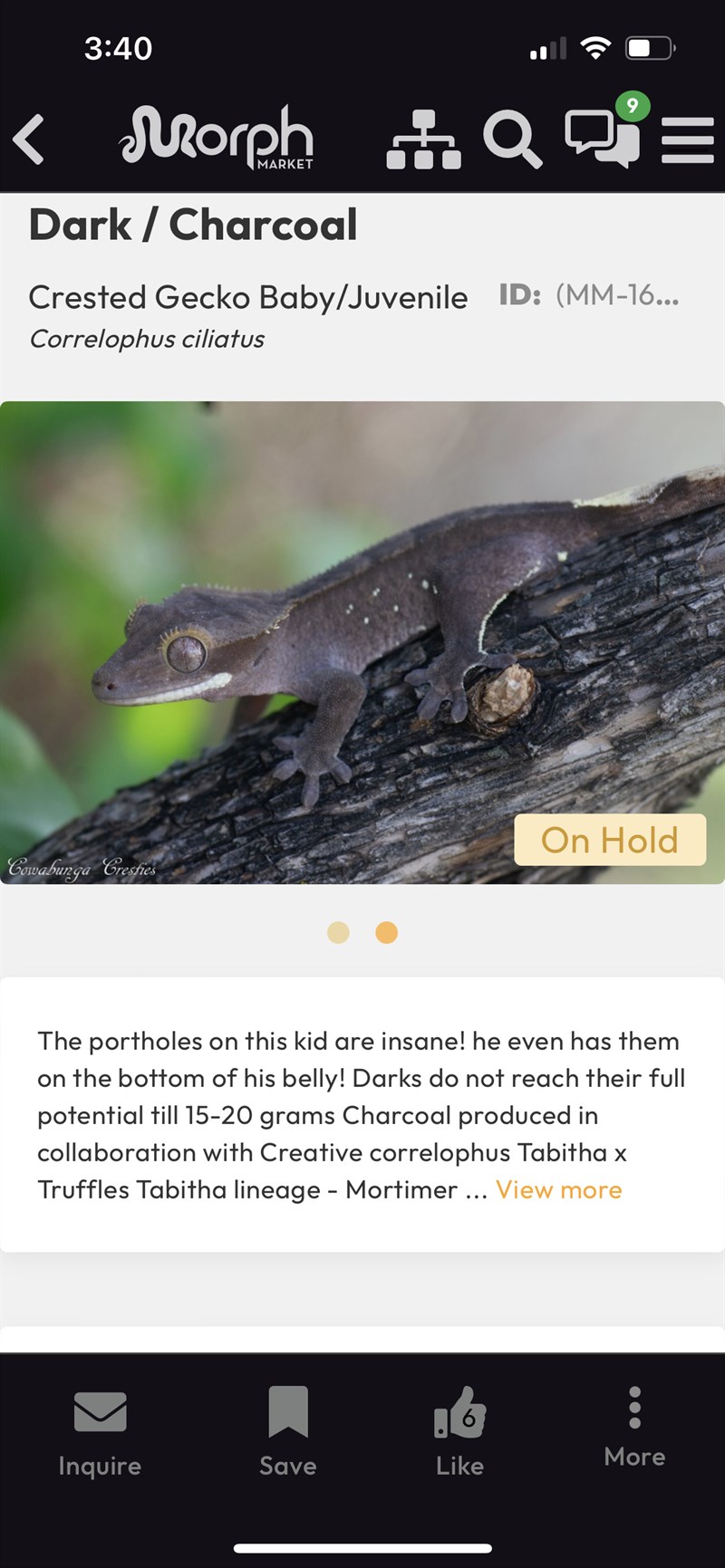Screen dimensions: 725x1568
Task: Open the category hierarchy icon
Action: 423,139
